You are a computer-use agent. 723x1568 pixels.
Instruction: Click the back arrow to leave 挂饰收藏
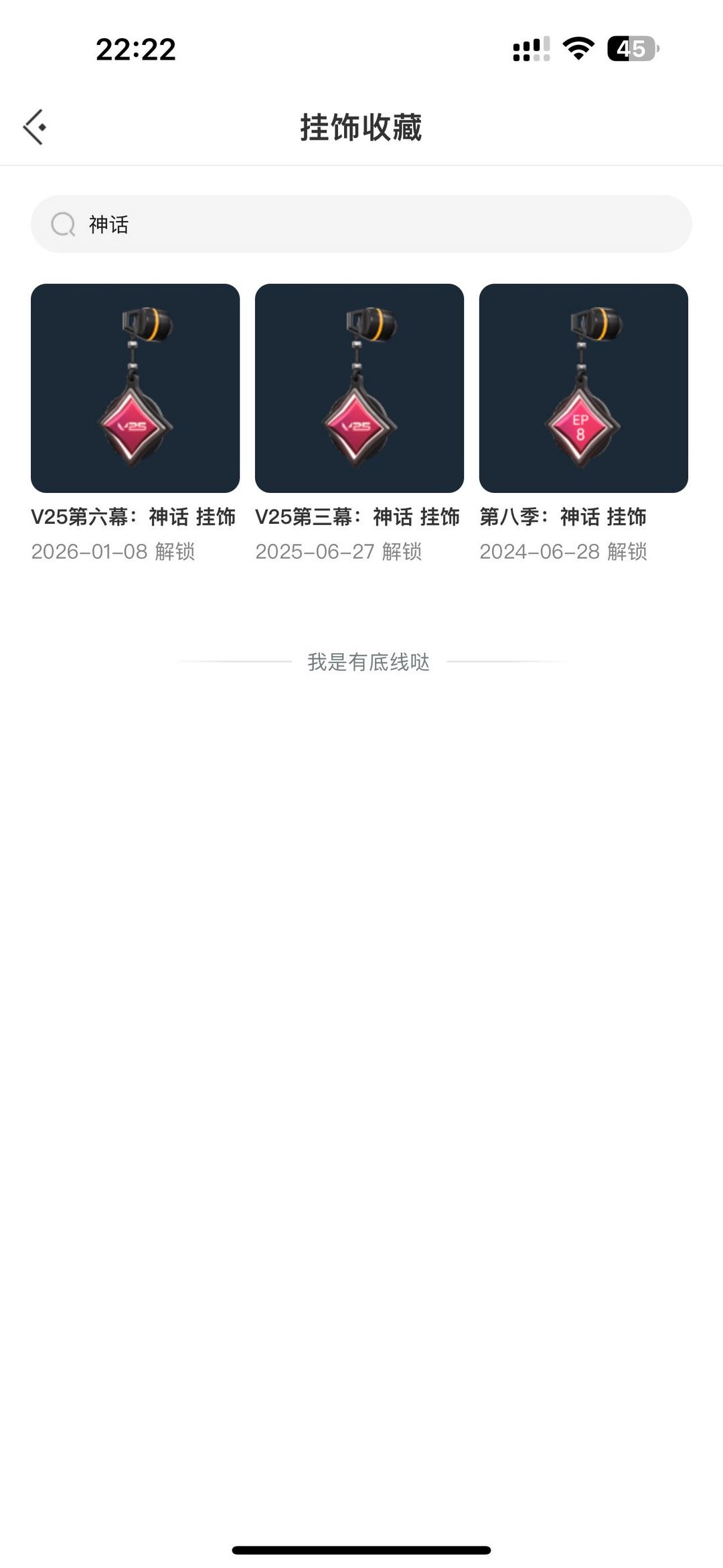pos(32,127)
